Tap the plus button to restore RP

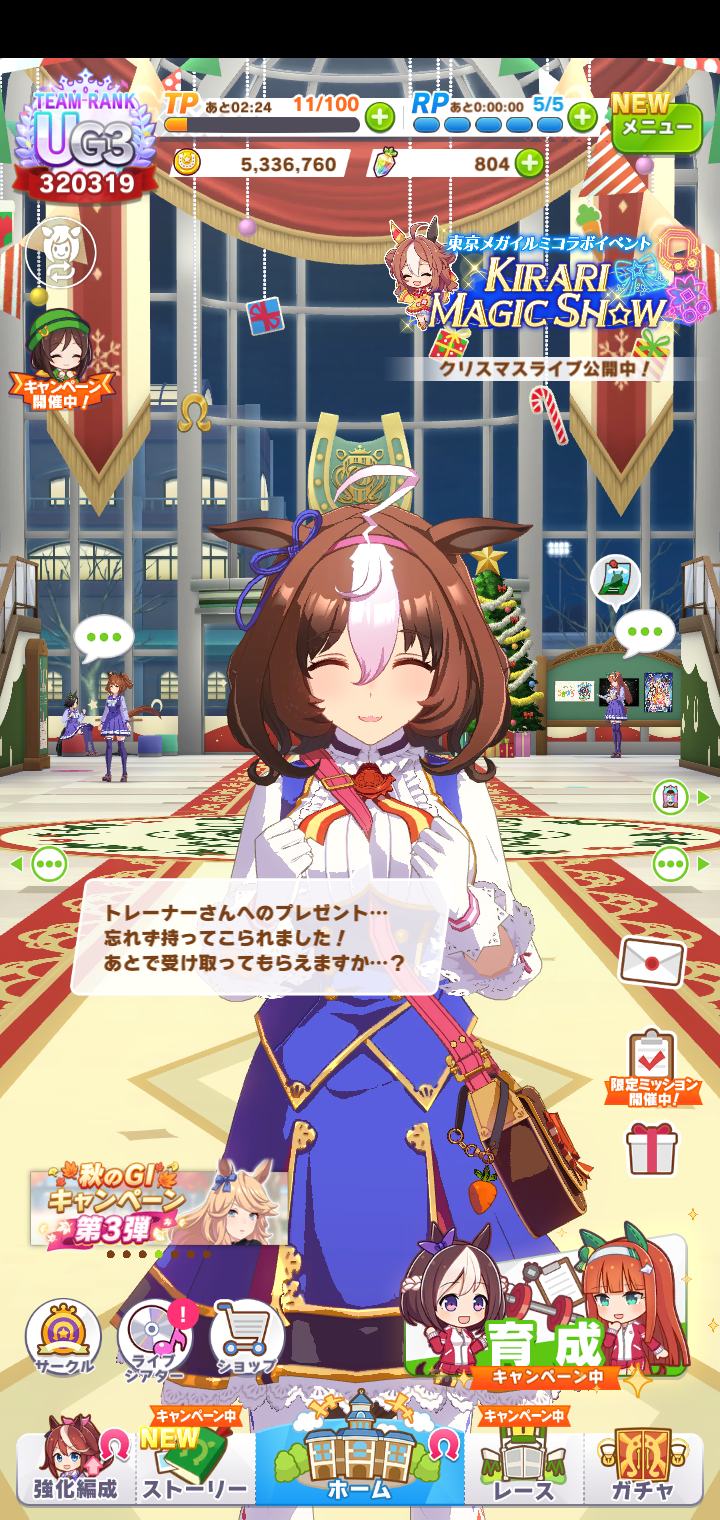pos(583,118)
